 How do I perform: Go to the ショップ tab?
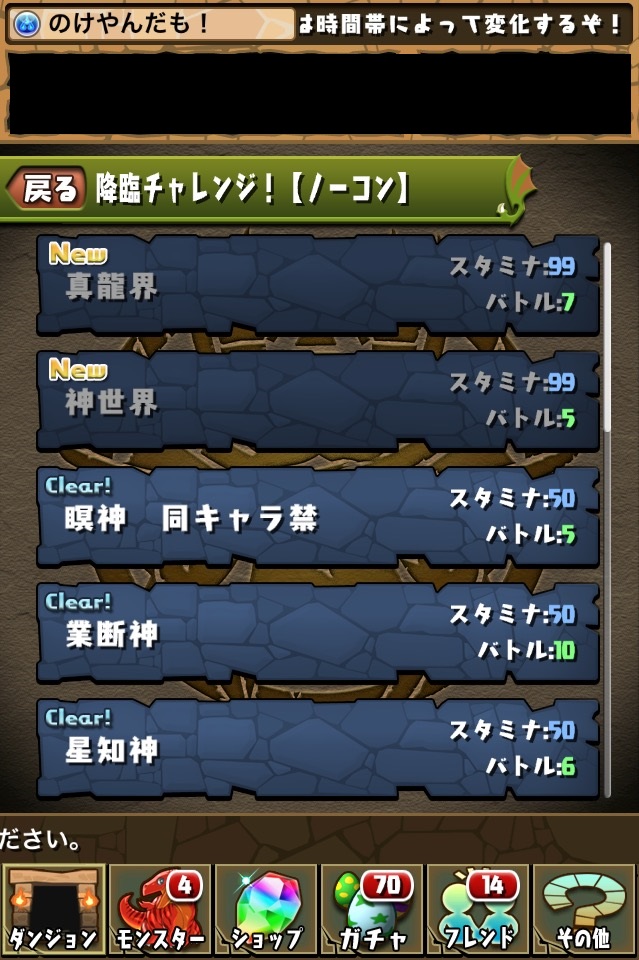266,909
